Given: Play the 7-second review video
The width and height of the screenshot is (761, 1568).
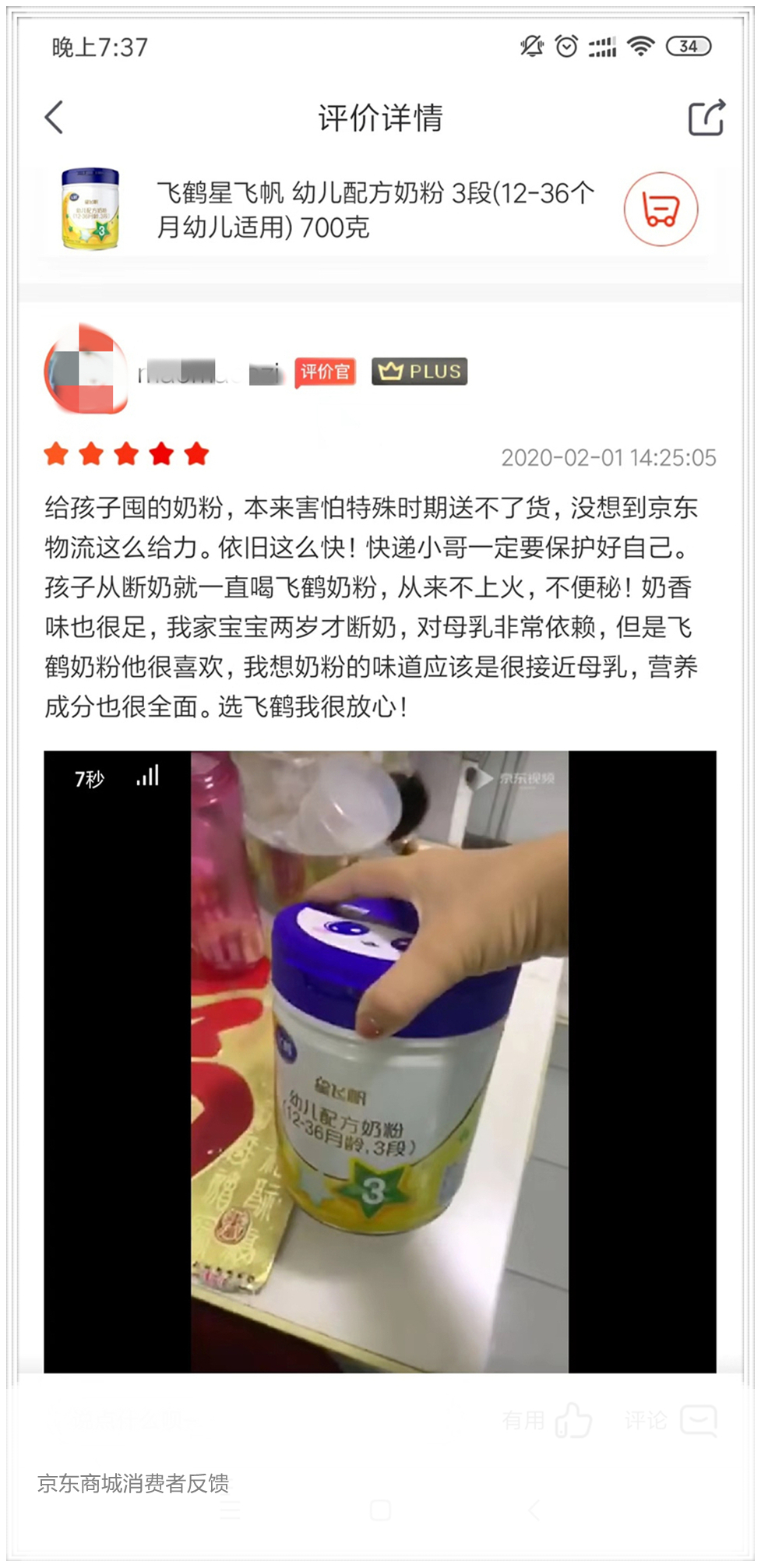Looking at the screenshot, I should coord(380,1060).
